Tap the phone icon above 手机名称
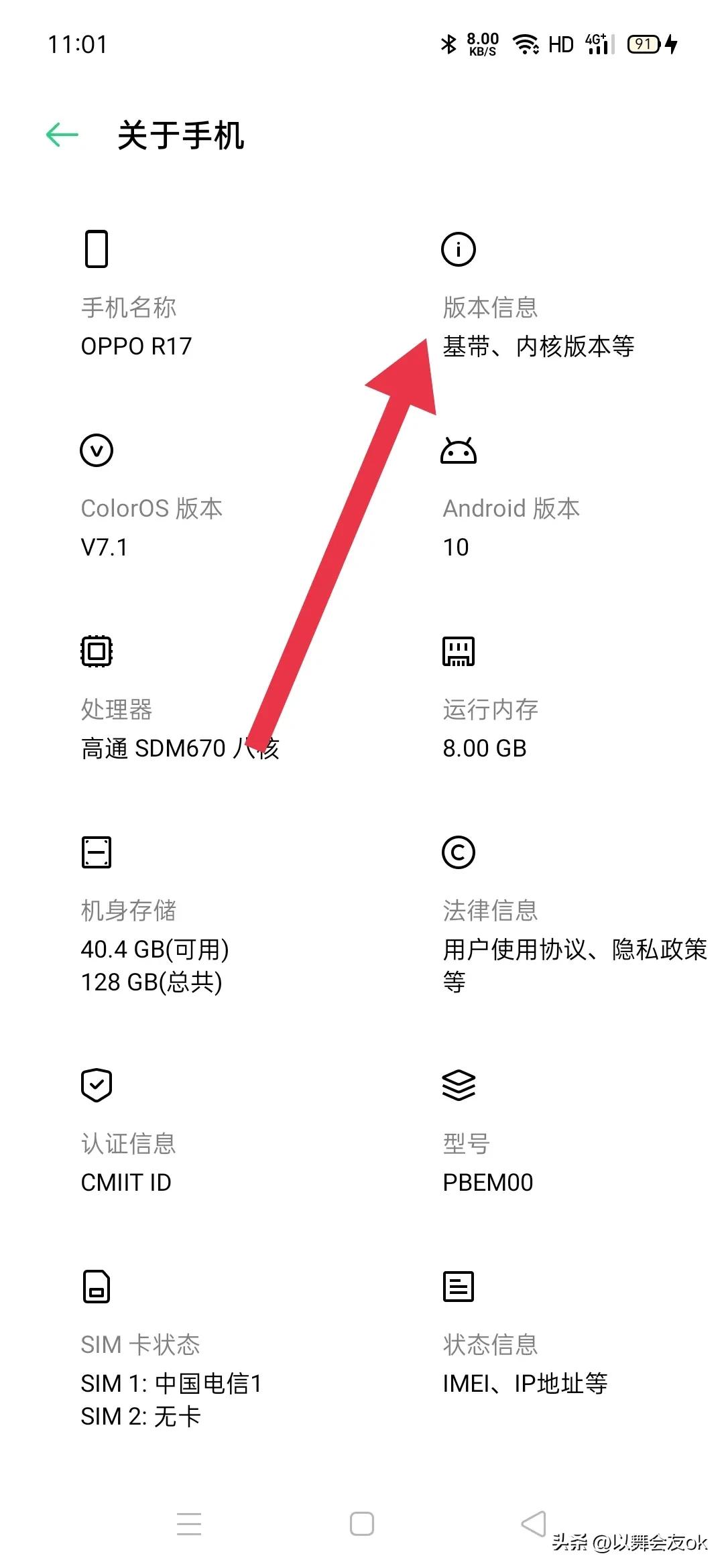The image size is (724, 1568). (97, 249)
